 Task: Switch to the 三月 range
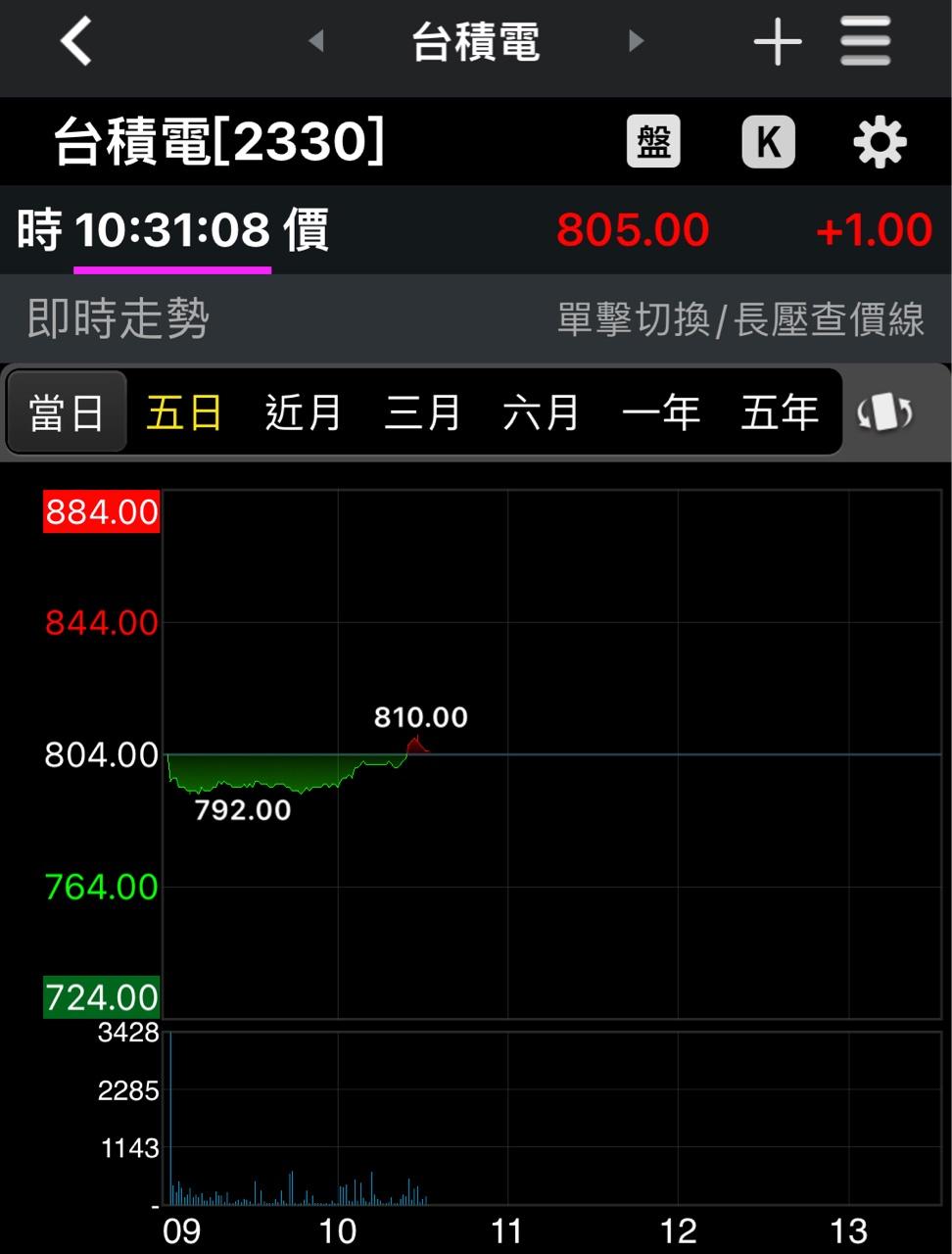click(x=422, y=412)
